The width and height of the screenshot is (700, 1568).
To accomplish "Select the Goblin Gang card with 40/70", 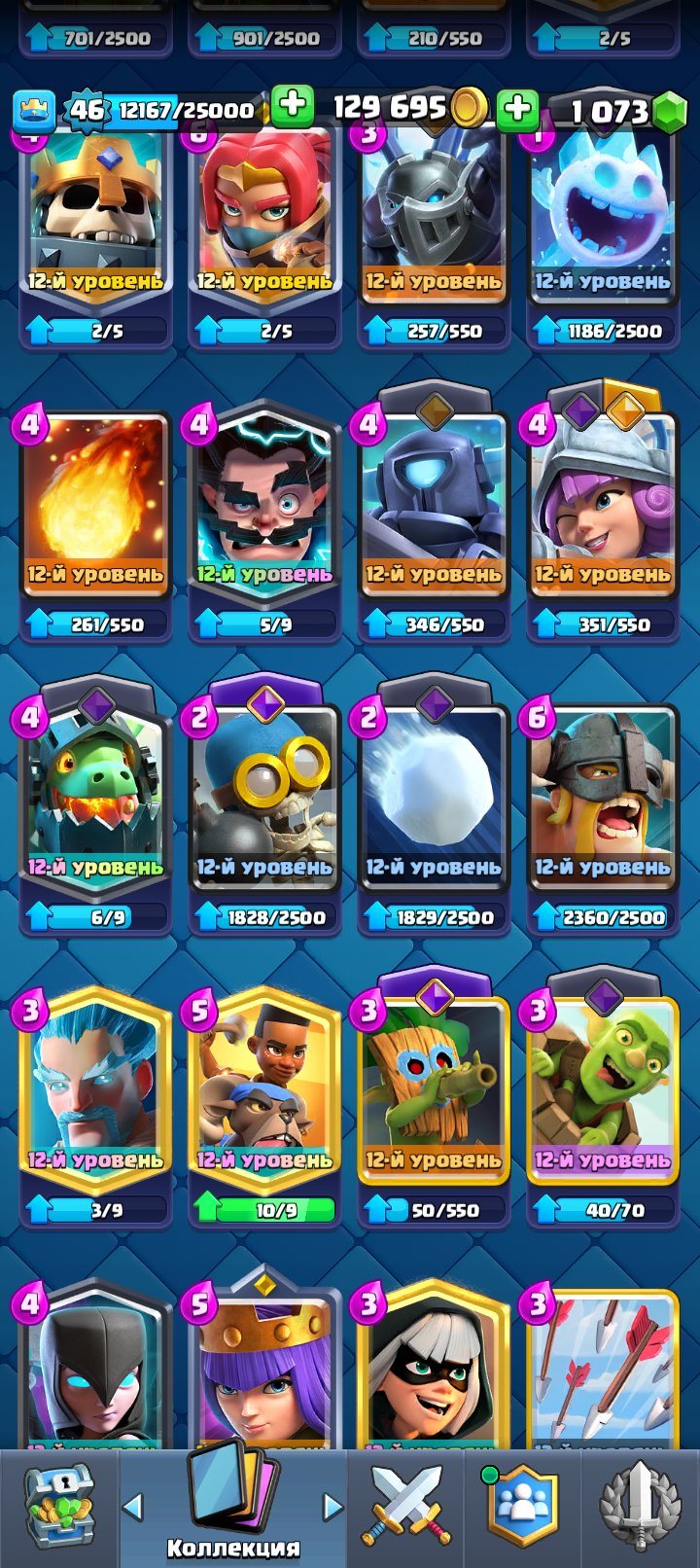I will click(603, 1091).
